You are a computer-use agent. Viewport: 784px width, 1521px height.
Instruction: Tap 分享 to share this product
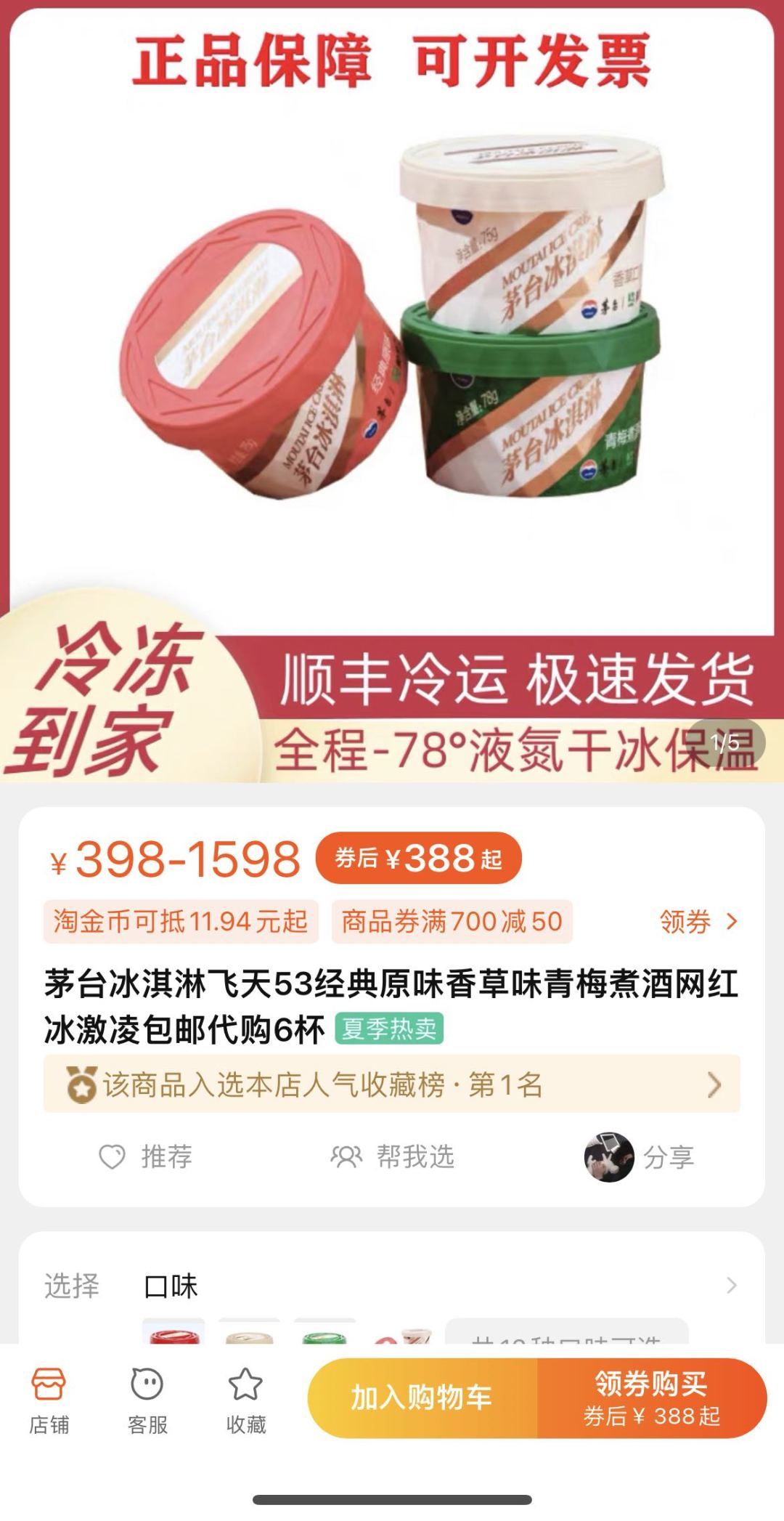tap(640, 1156)
